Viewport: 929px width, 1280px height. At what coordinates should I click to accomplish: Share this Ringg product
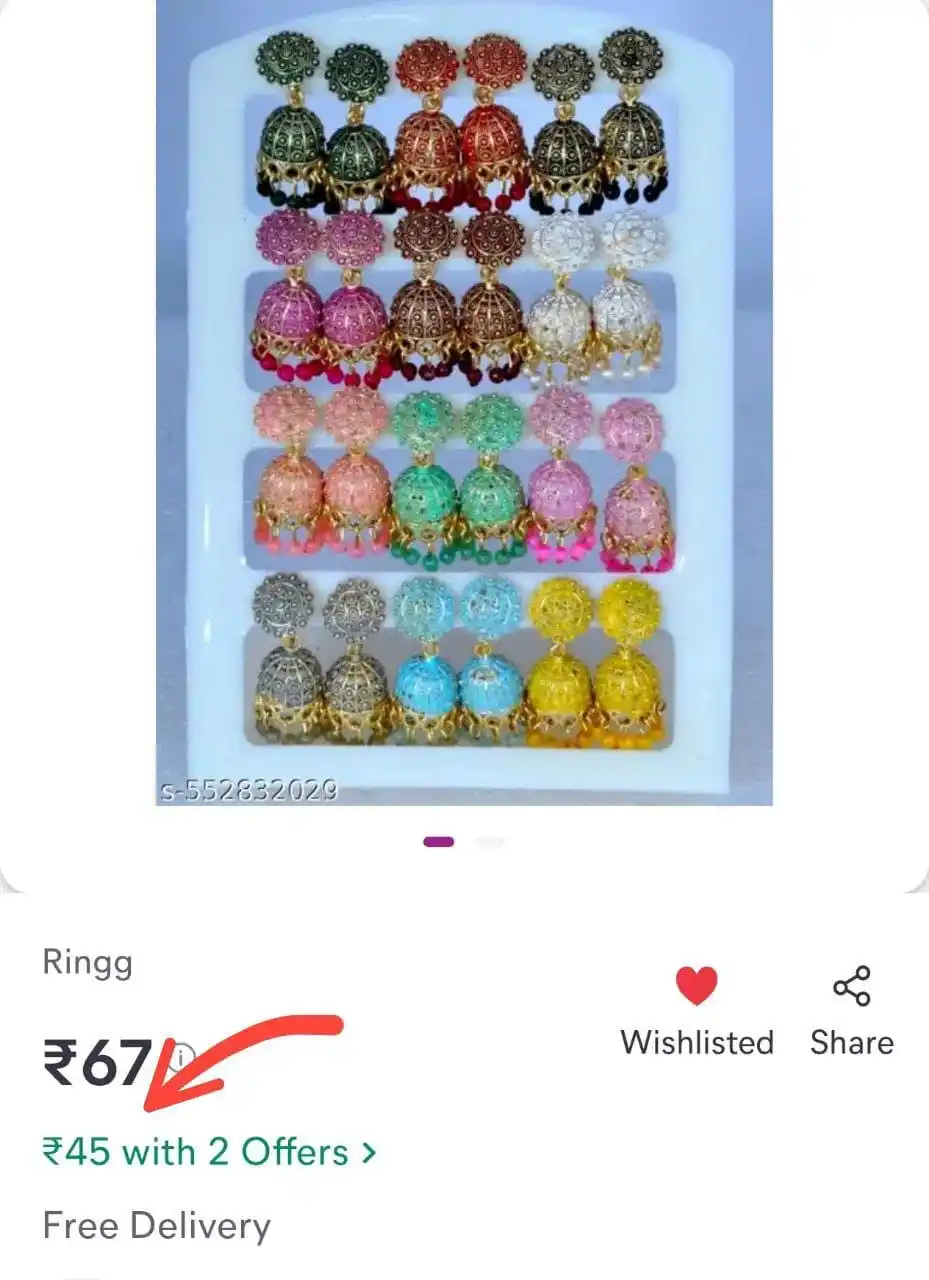pyautogui.click(x=851, y=987)
